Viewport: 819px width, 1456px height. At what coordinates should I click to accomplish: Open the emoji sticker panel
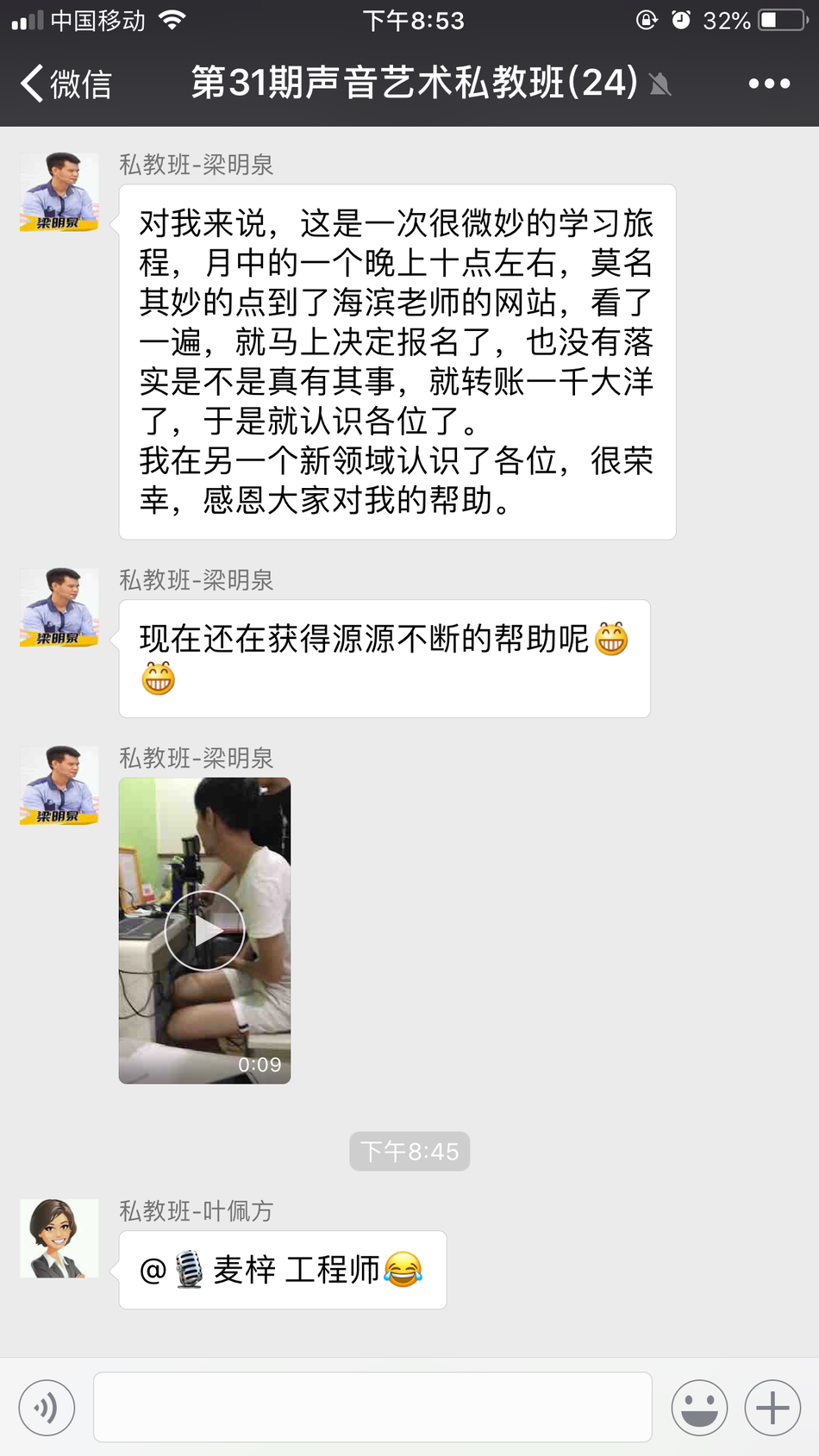(x=699, y=1409)
